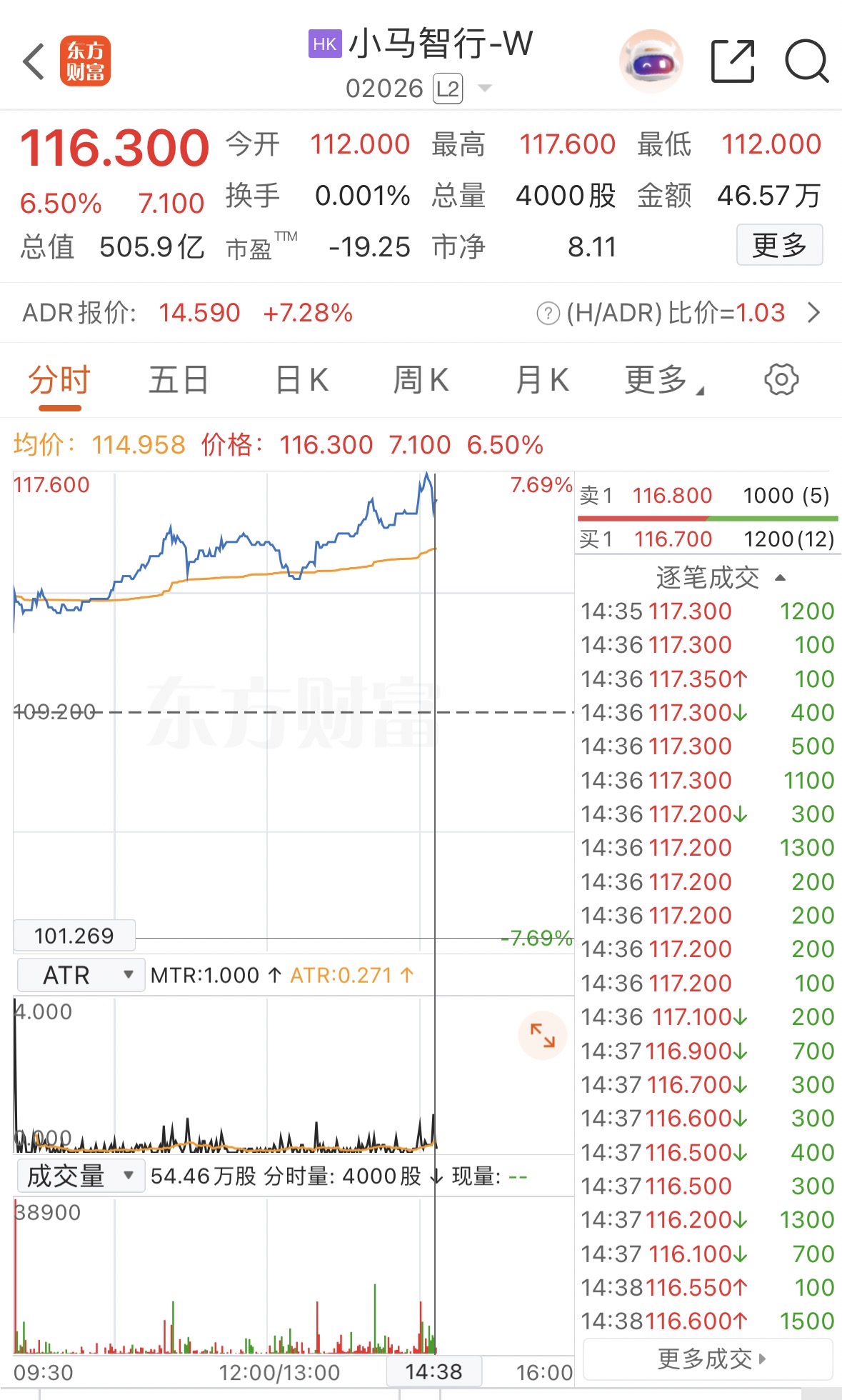Switch to the 日K chart tab
This screenshot has width=842, height=1400.
pyautogui.click(x=301, y=380)
